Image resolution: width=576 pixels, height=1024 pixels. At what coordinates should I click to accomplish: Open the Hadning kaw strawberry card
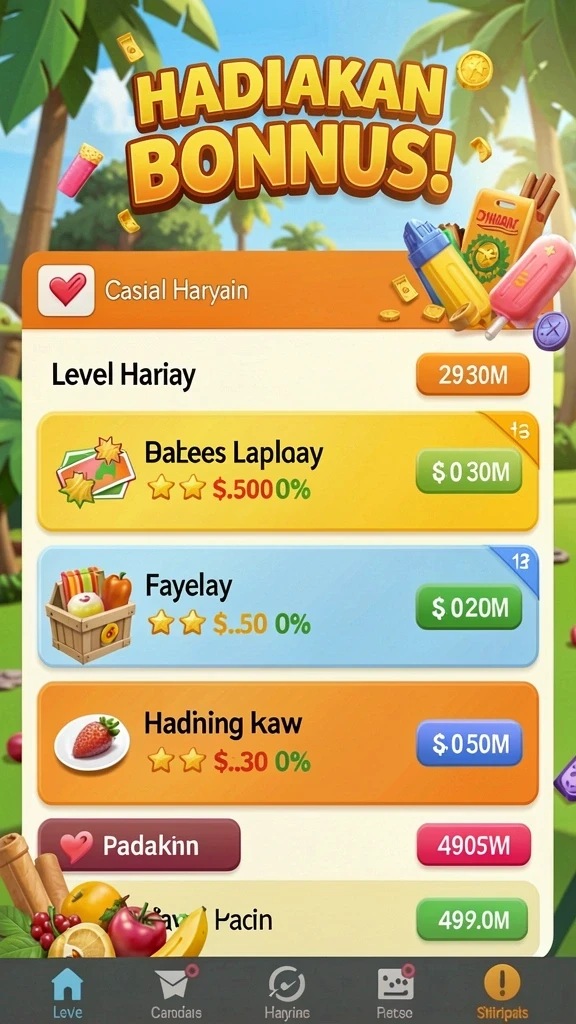tap(288, 744)
